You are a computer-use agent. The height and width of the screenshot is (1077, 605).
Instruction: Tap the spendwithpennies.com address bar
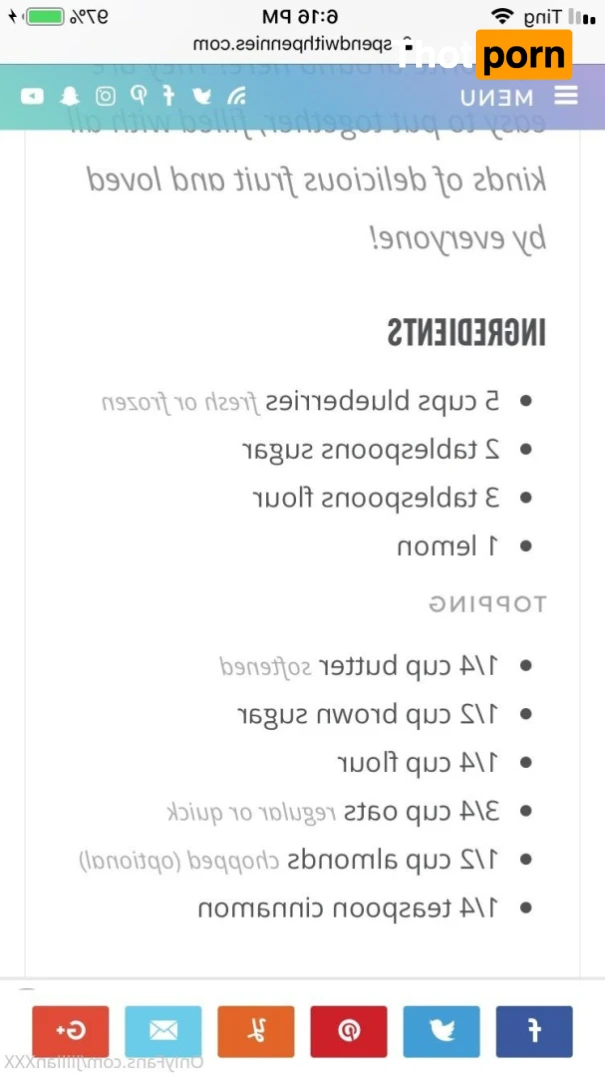pyautogui.click(x=302, y=44)
